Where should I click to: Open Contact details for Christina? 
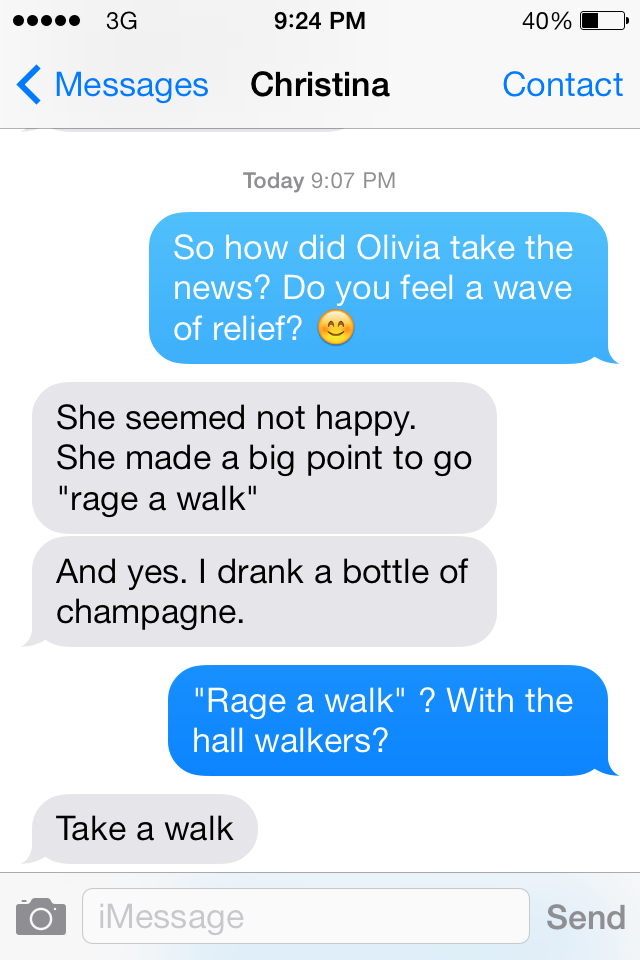click(x=562, y=86)
